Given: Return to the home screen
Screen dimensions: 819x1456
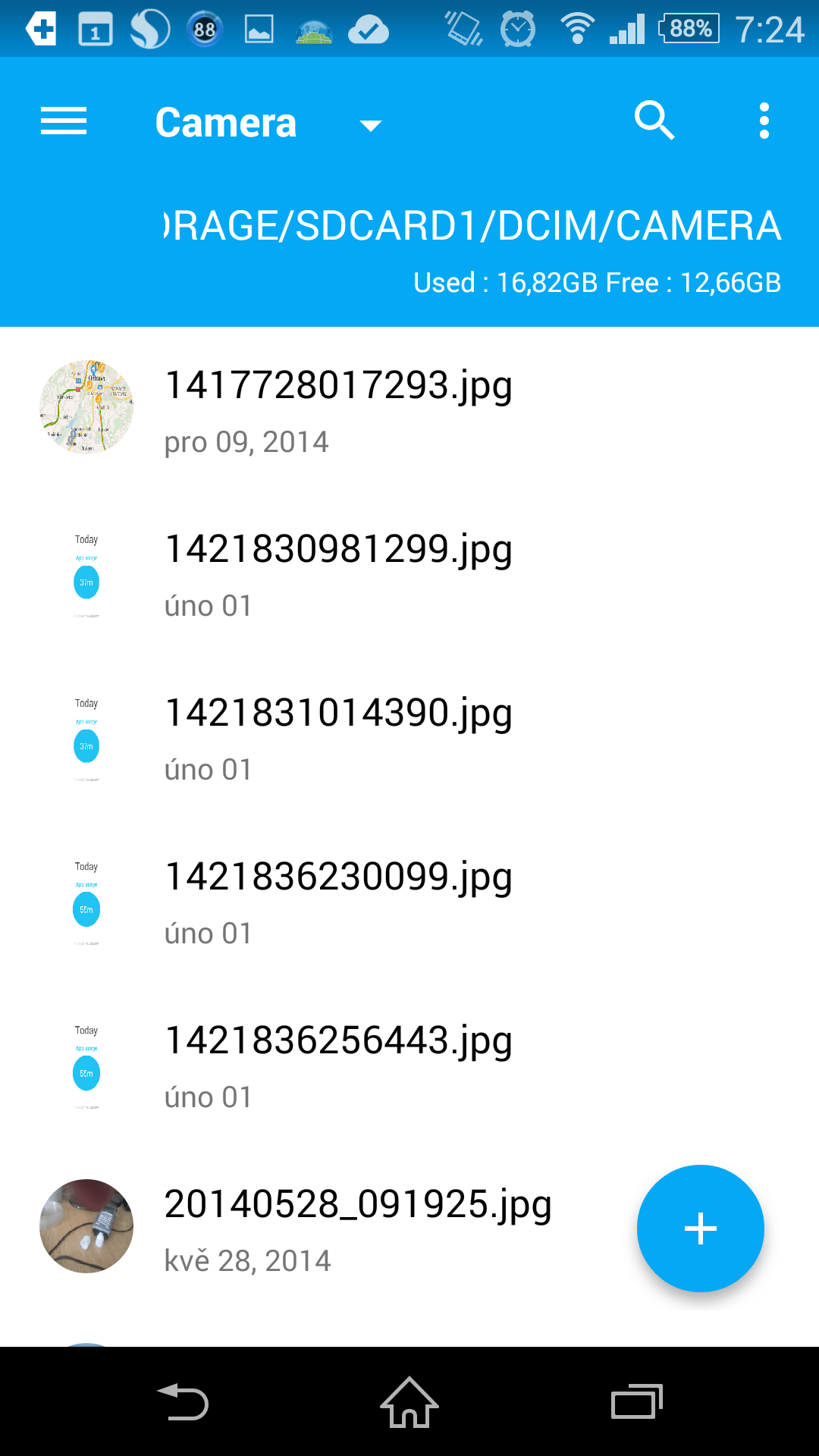Looking at the screenshot, I should pos(409,1402).
